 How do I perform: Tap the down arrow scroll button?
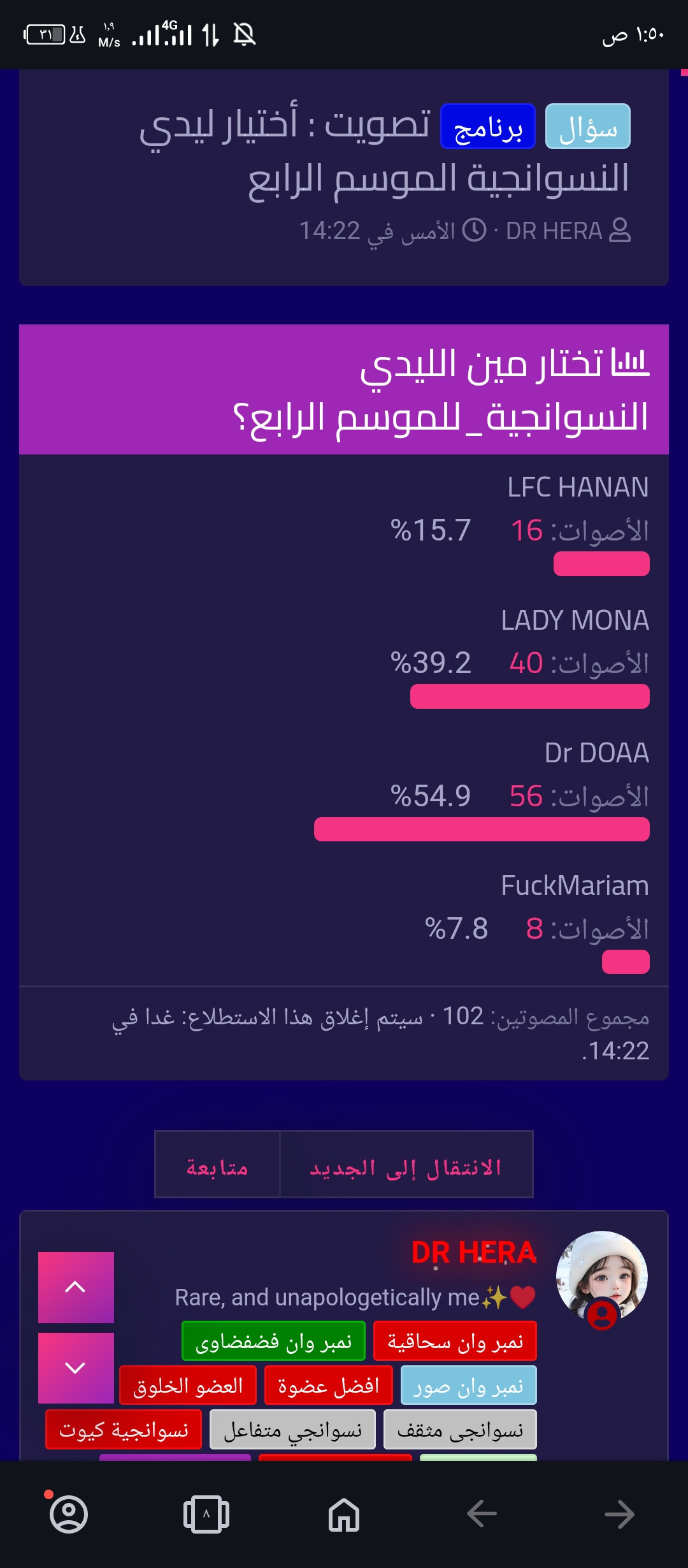click(x=76, y=1368)
